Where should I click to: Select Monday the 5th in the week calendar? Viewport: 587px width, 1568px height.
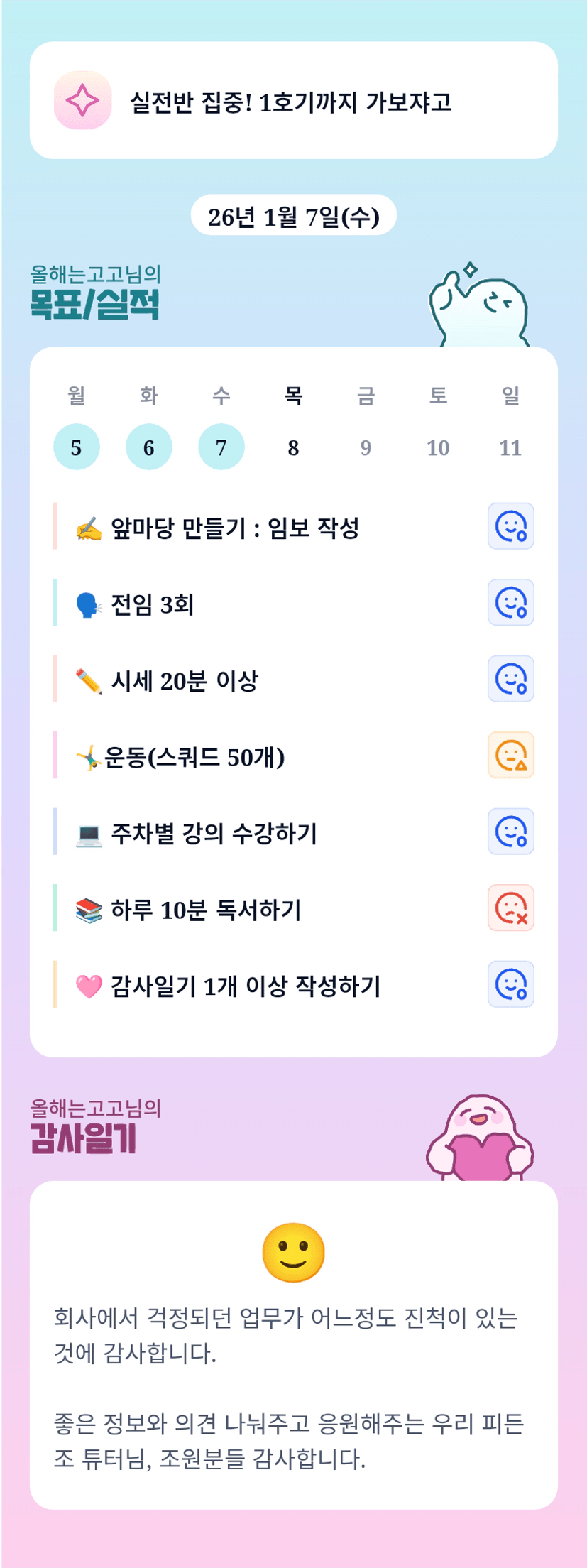(x=77, y=447)
